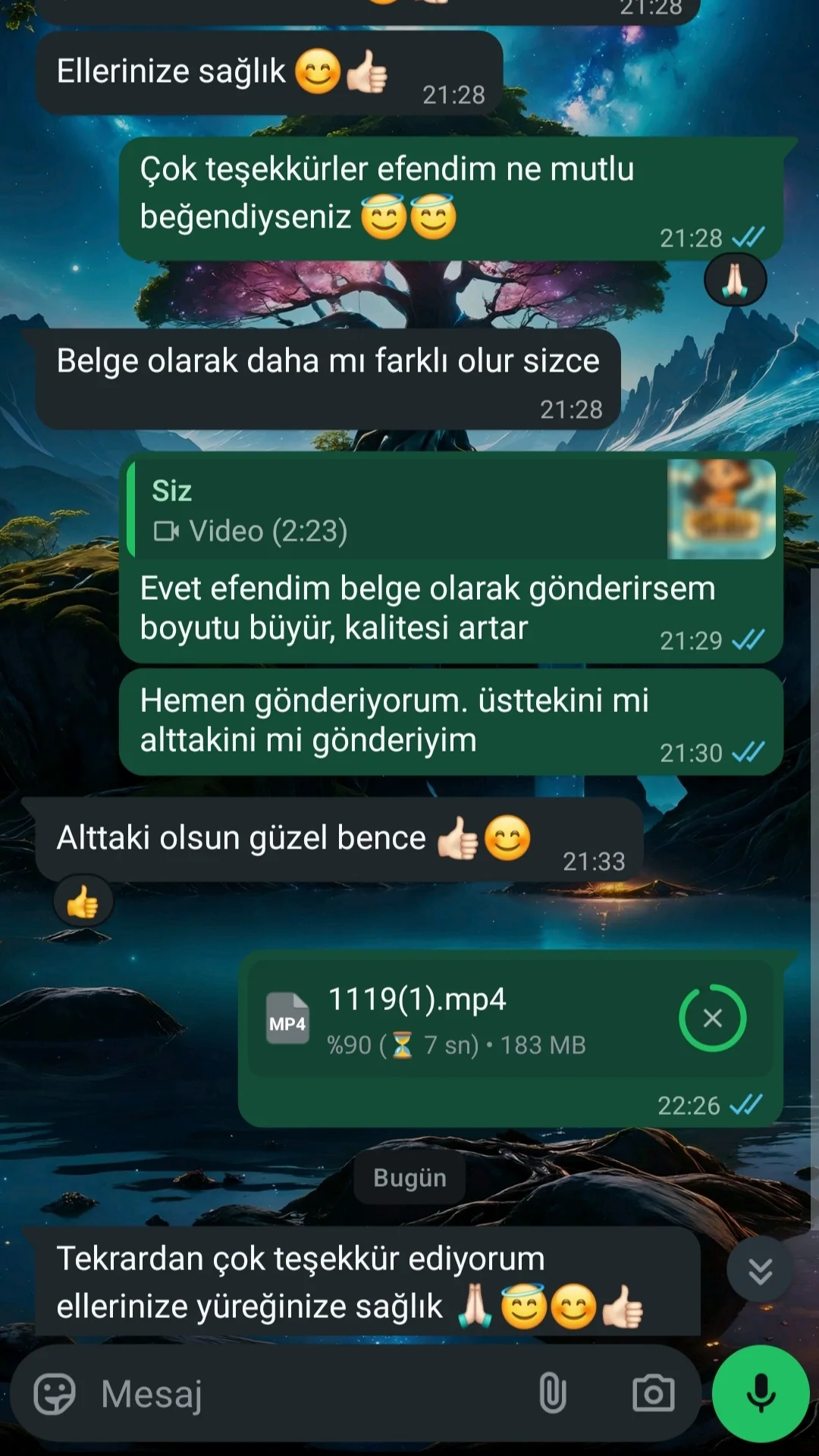819x1456 pixels.
Task: Tap the praying hands reaction emoji bubble
Action: tap(733, 278)
